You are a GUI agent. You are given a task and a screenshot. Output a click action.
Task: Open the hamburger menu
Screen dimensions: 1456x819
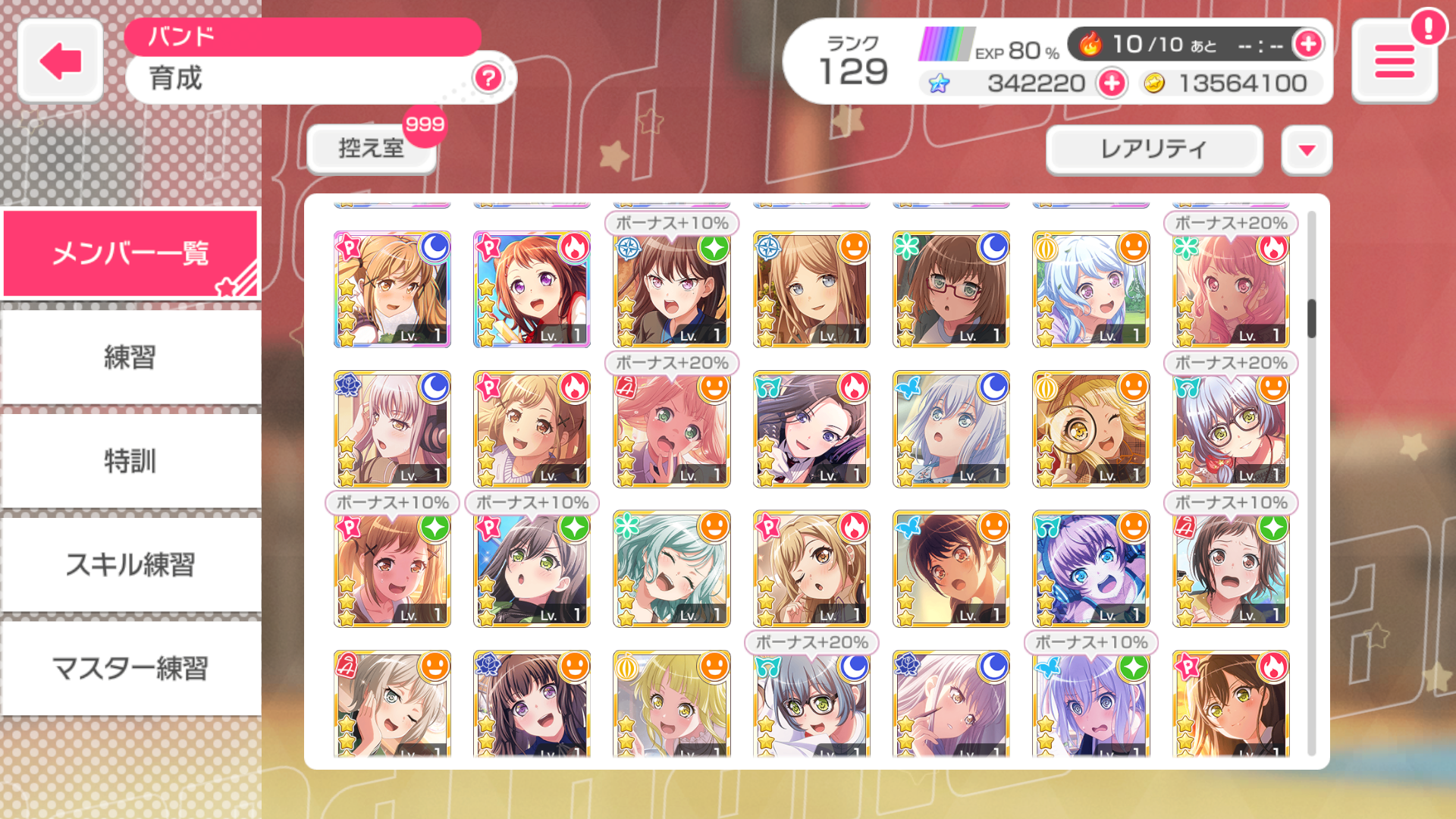tap(1394, 61)
